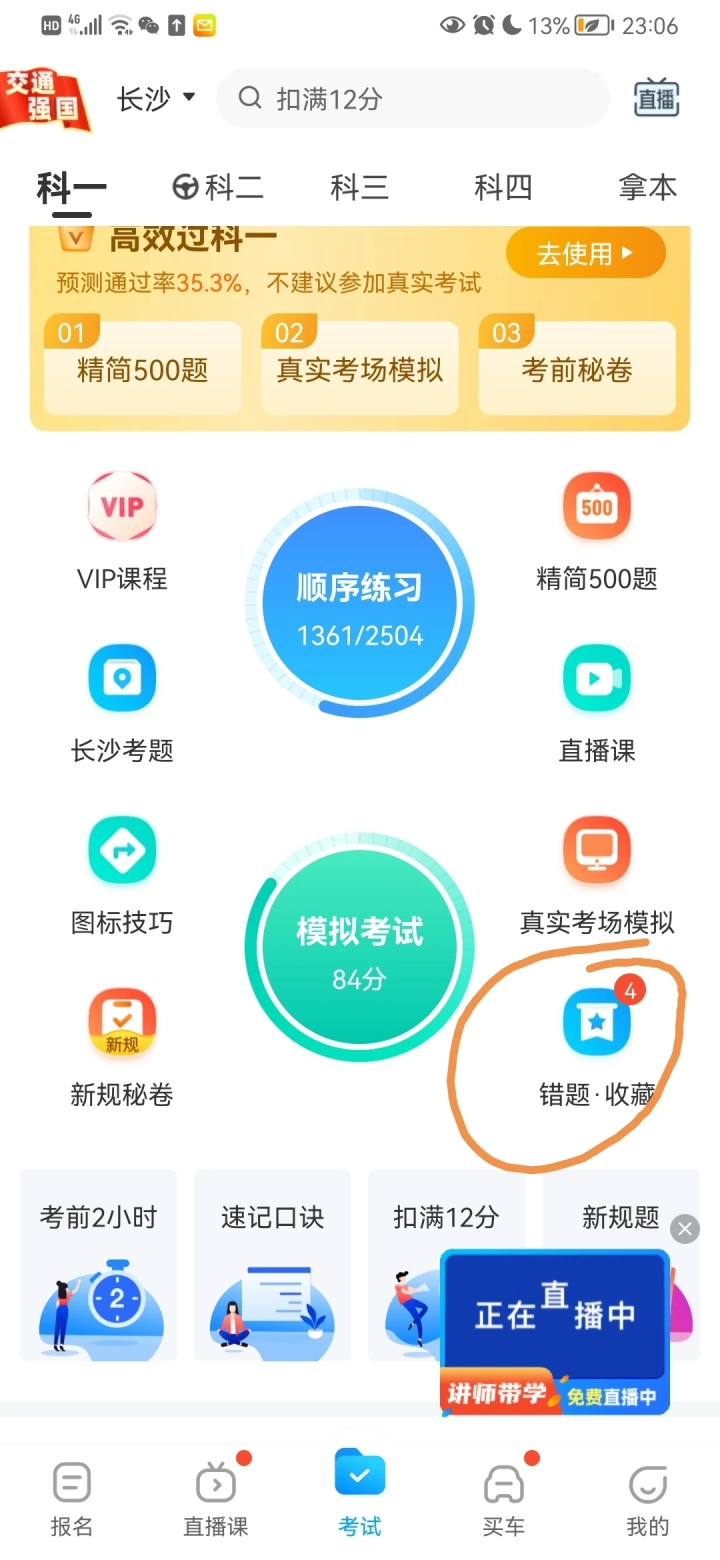Screen dimensions: 720x1560
Task: Open the 考前2小时 card
Action: [98, 1265]
